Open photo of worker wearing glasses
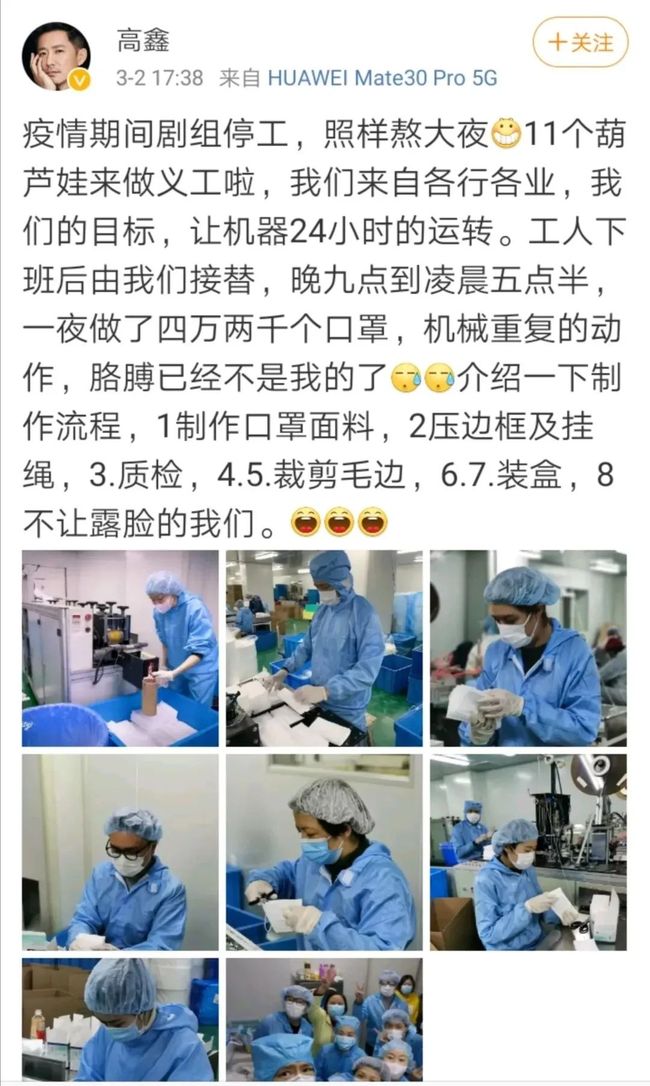 pos(120,853)
